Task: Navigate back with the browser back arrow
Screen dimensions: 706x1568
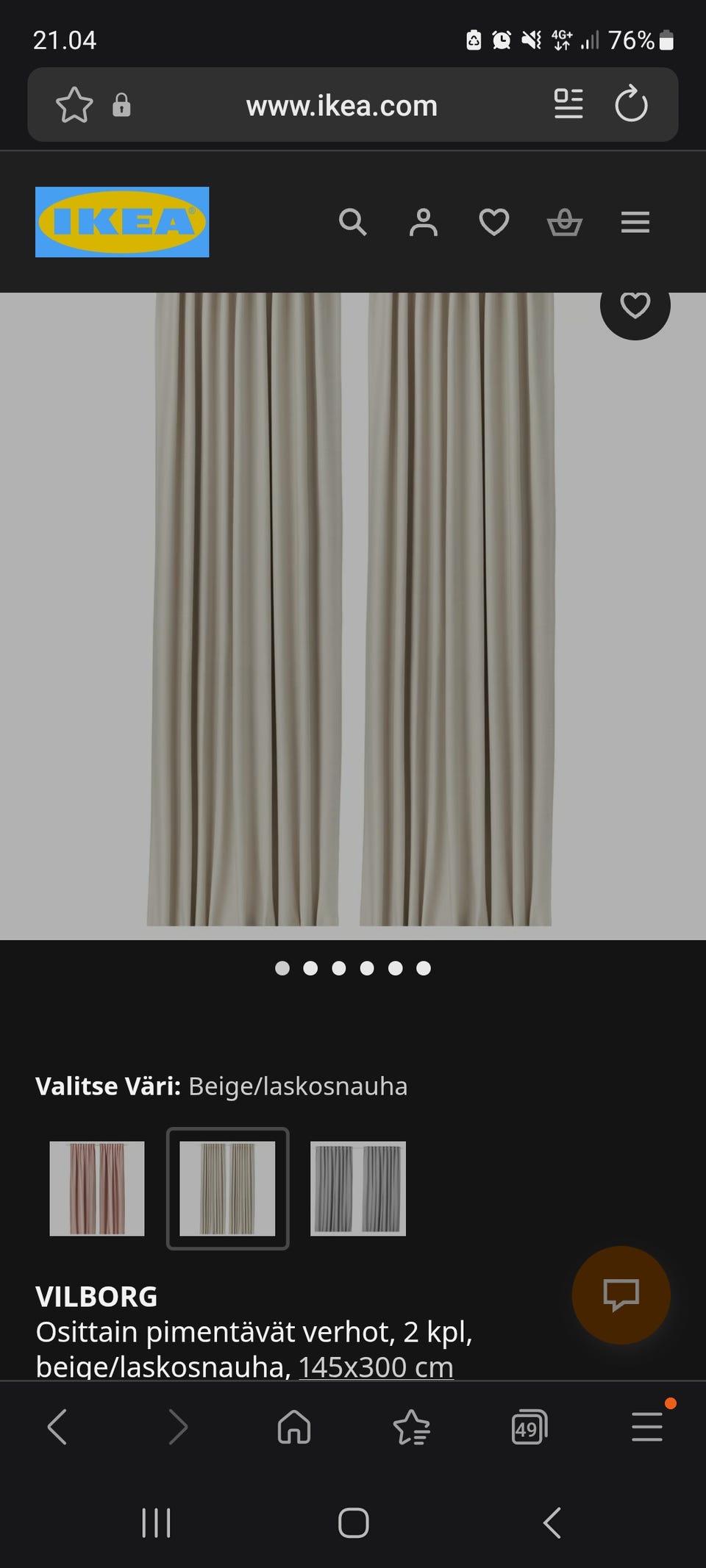Action: (59, 1428)
